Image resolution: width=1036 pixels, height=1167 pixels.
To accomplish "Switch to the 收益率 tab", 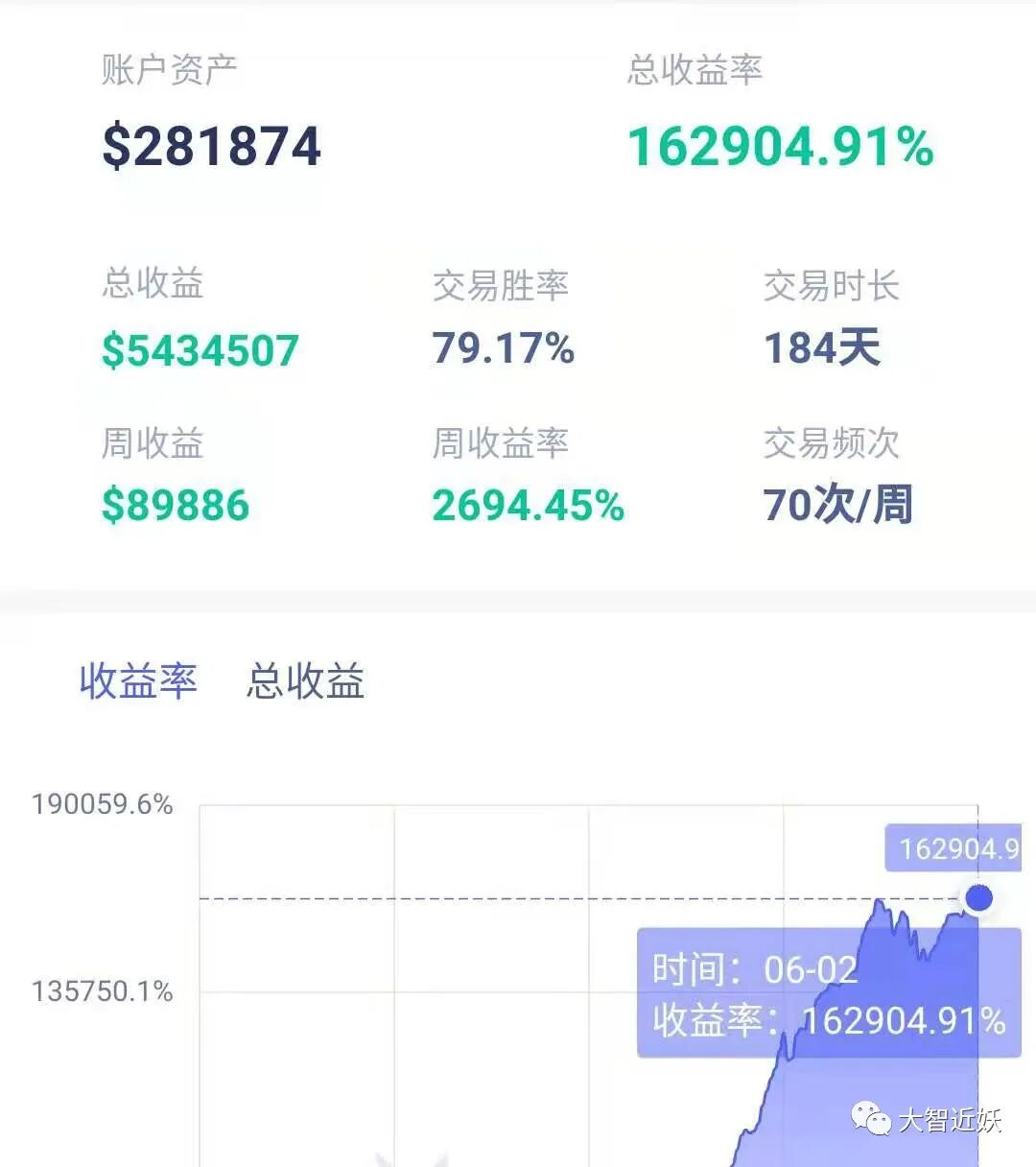I will point(138,681).
